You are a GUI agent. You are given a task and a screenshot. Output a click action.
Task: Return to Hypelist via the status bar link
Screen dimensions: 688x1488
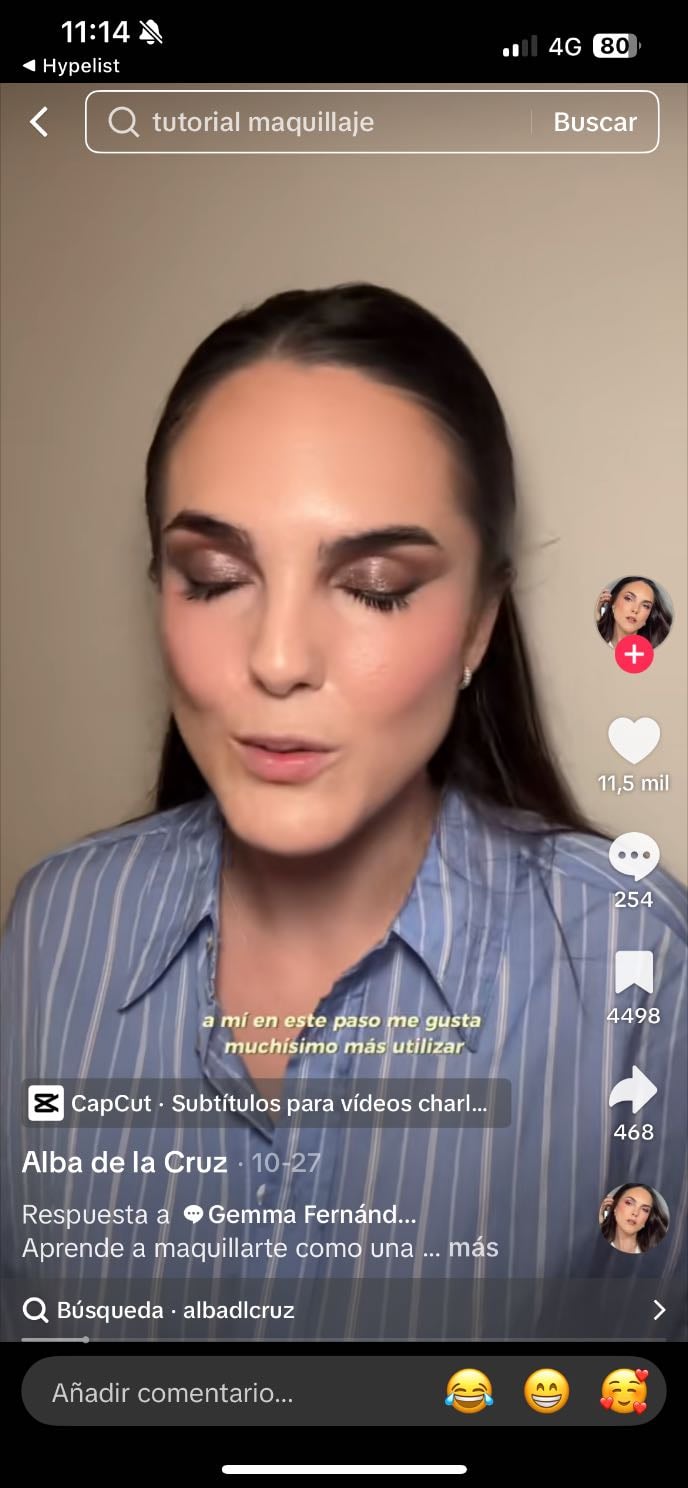[x=71, y=66]
